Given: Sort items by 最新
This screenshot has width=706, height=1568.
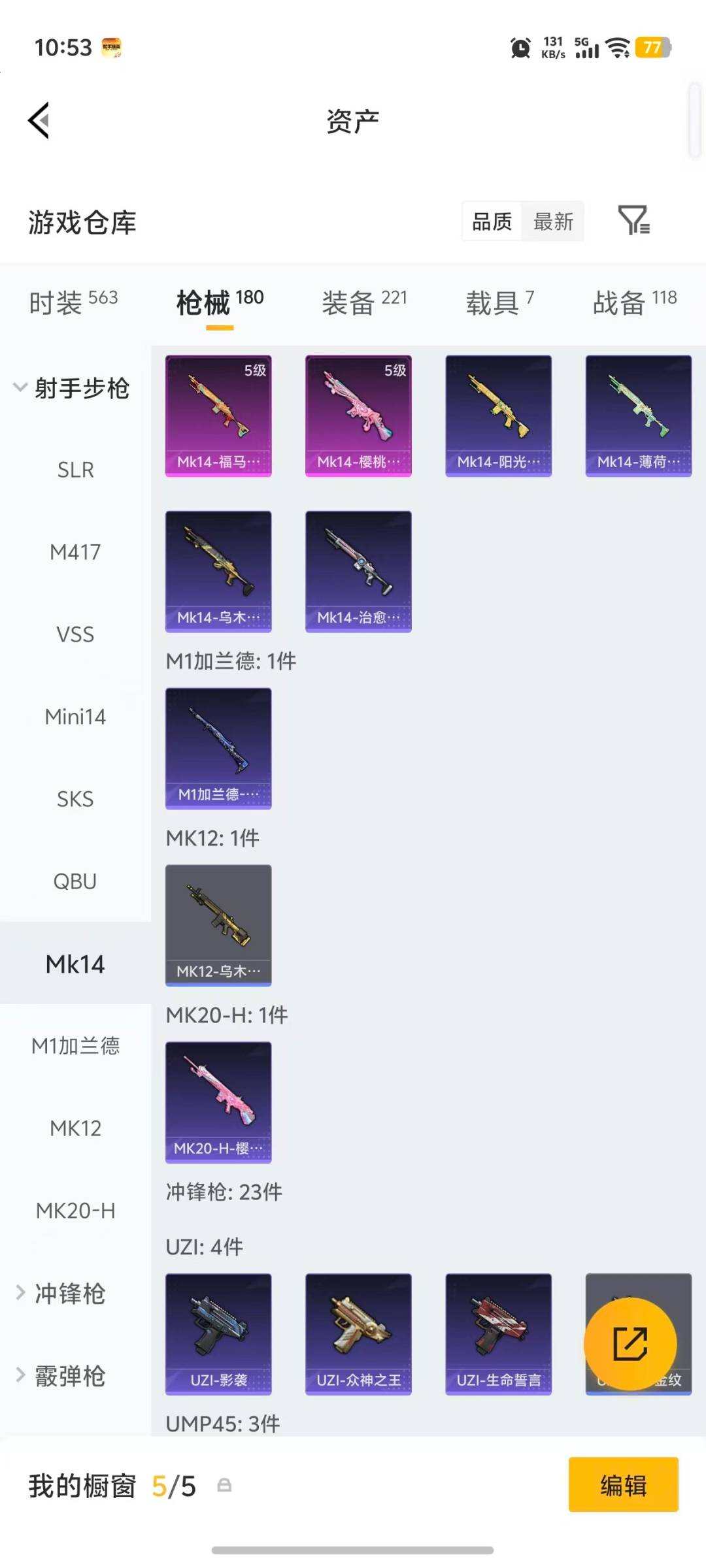Looking at the screenshot, I should [x=553, y=221].
